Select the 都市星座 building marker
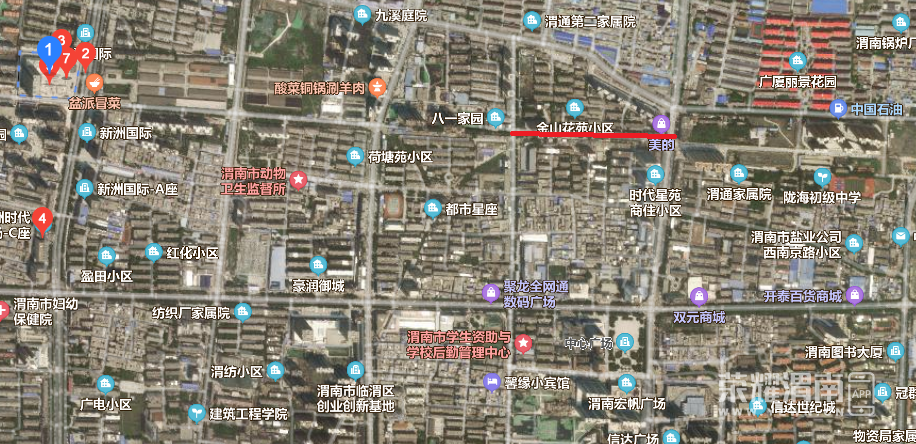 pyautogui.click(x=432, y=209)
